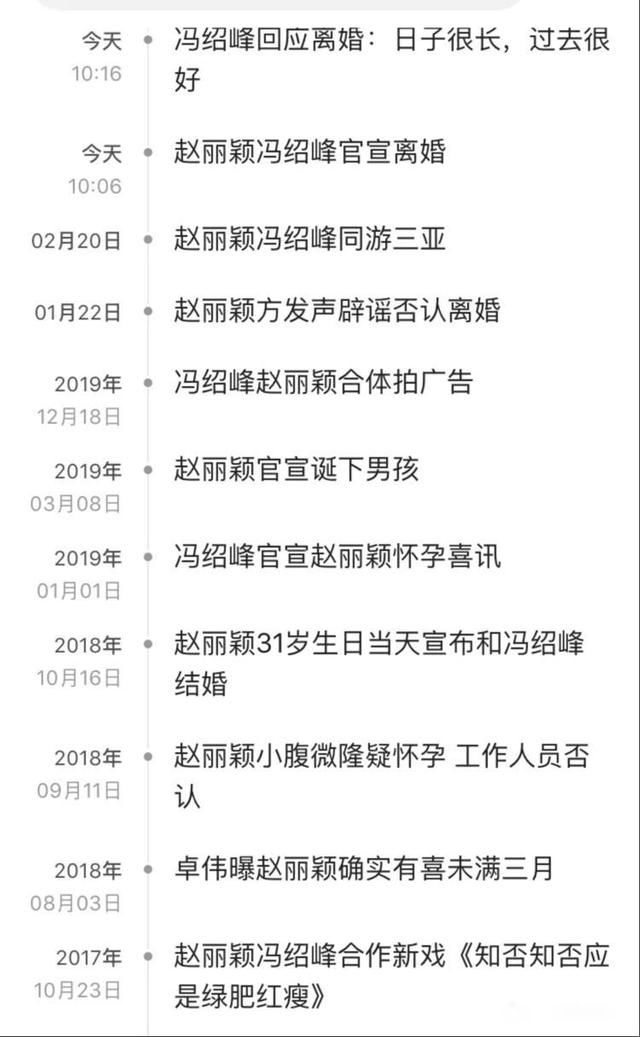Open 赵丽颖官宣诞下男孩 entry

point(296,470)
